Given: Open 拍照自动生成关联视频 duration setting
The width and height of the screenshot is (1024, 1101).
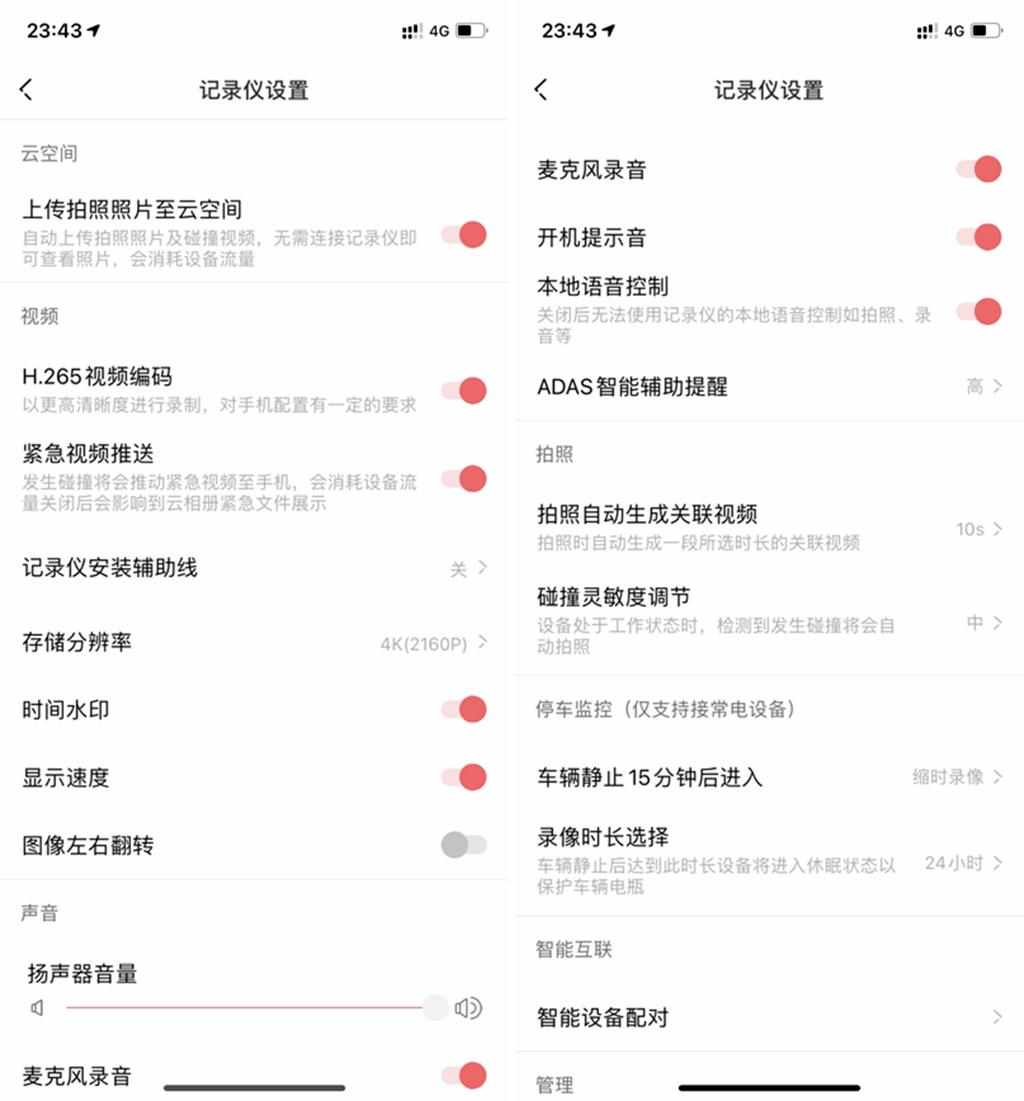Looking at the screenshot, I should click(x=769, y=528).
